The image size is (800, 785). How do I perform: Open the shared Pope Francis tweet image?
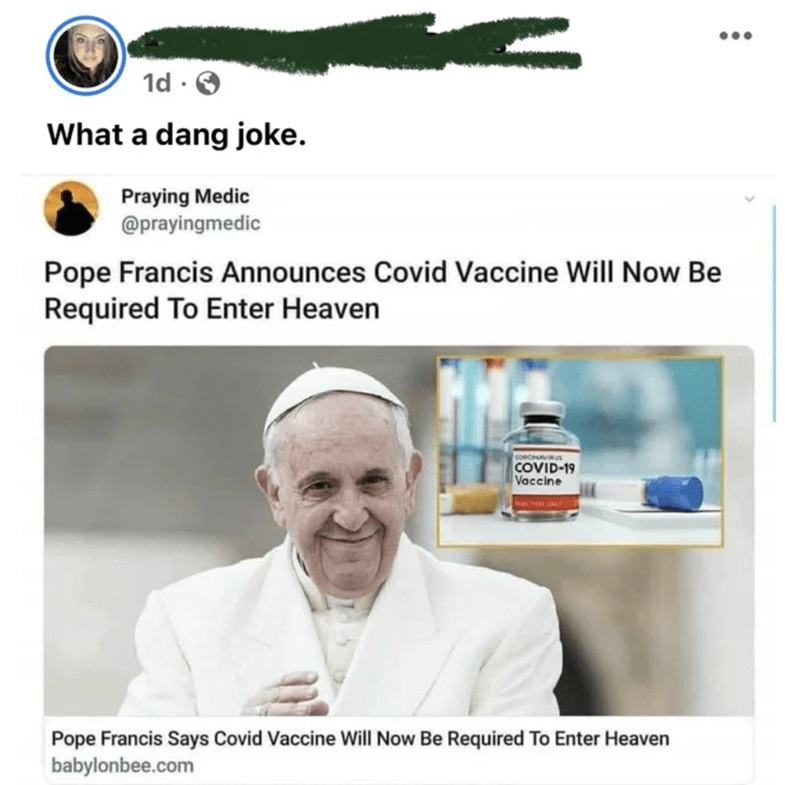(x=398, y=530)
